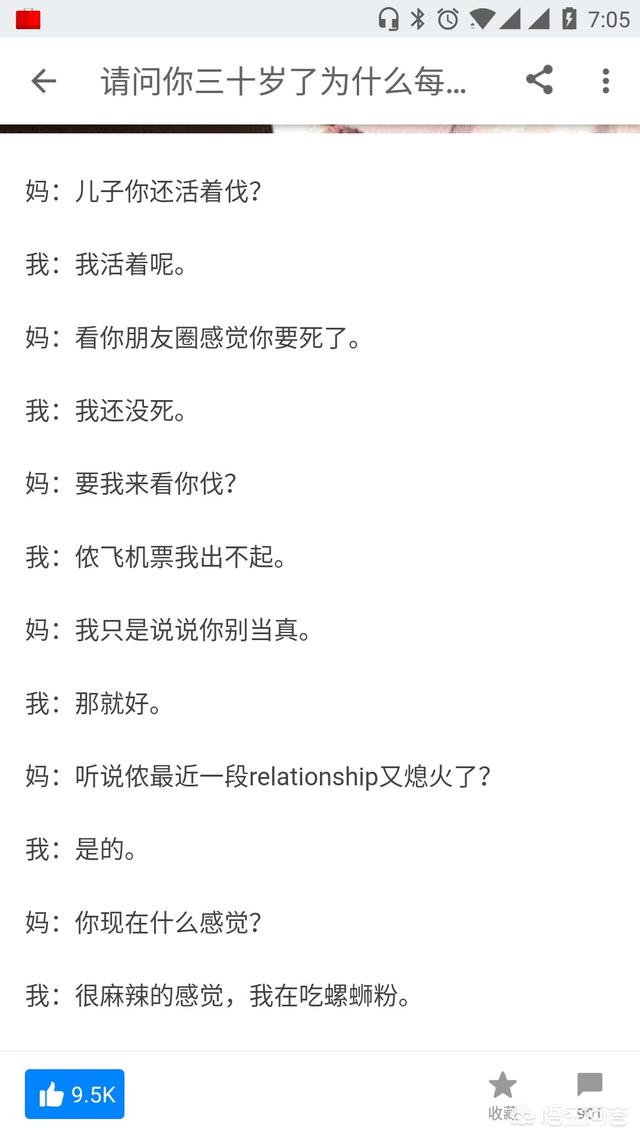Save the answer with the star icon

[x=502, y=1094]
